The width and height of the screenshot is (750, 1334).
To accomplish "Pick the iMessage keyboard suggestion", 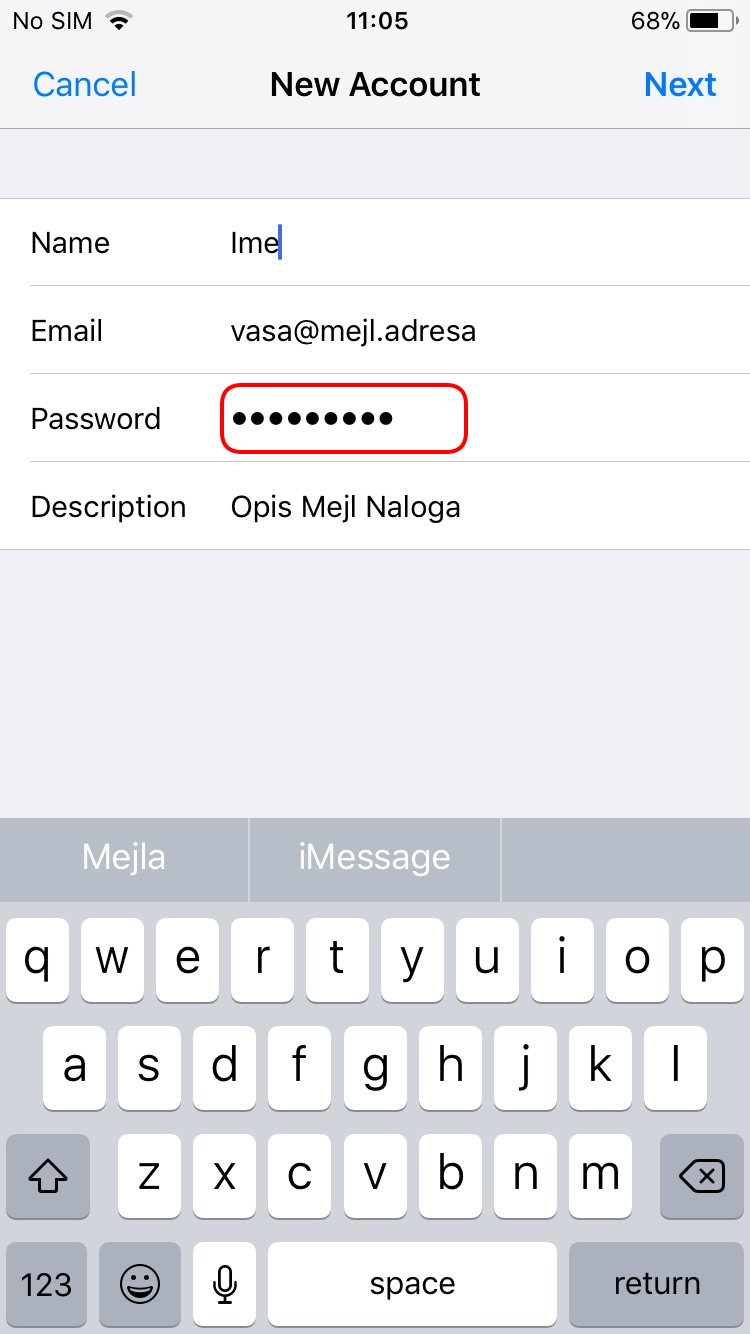I will click(x=375, y=858).
